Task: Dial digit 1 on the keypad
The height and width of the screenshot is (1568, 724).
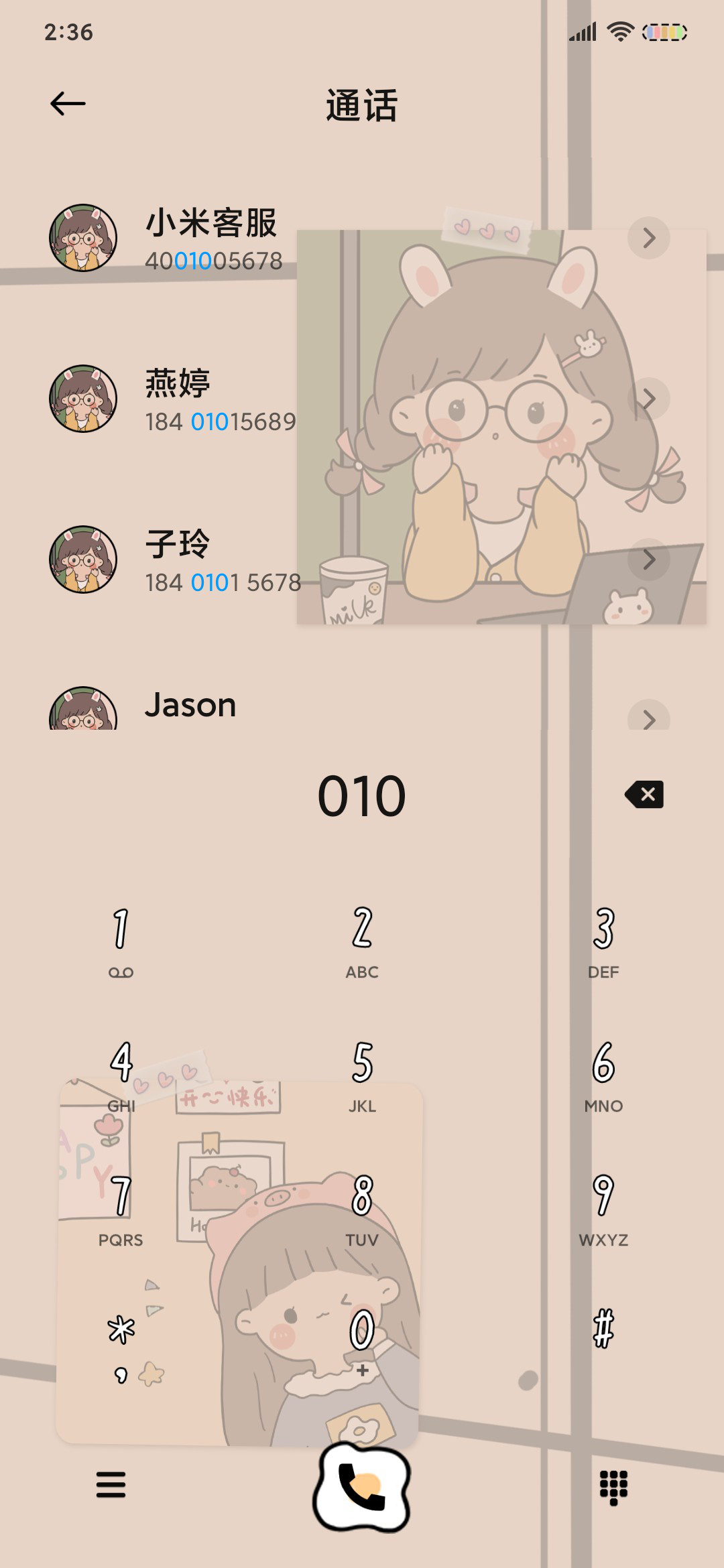Action: coord(121,941)
